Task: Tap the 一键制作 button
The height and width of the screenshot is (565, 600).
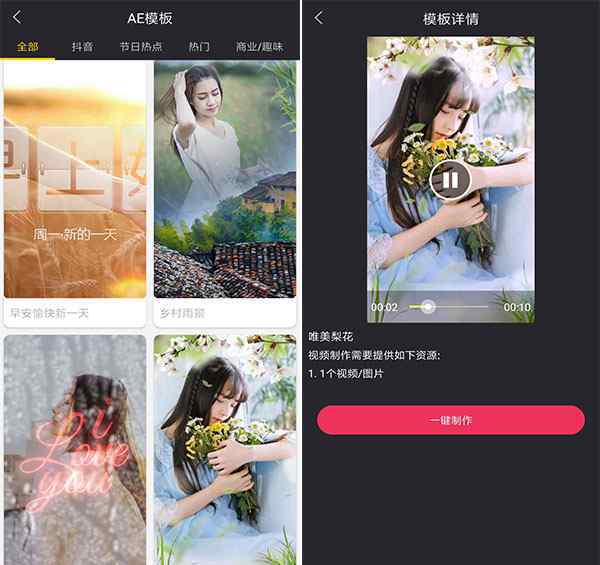Action: pos(450,420)
